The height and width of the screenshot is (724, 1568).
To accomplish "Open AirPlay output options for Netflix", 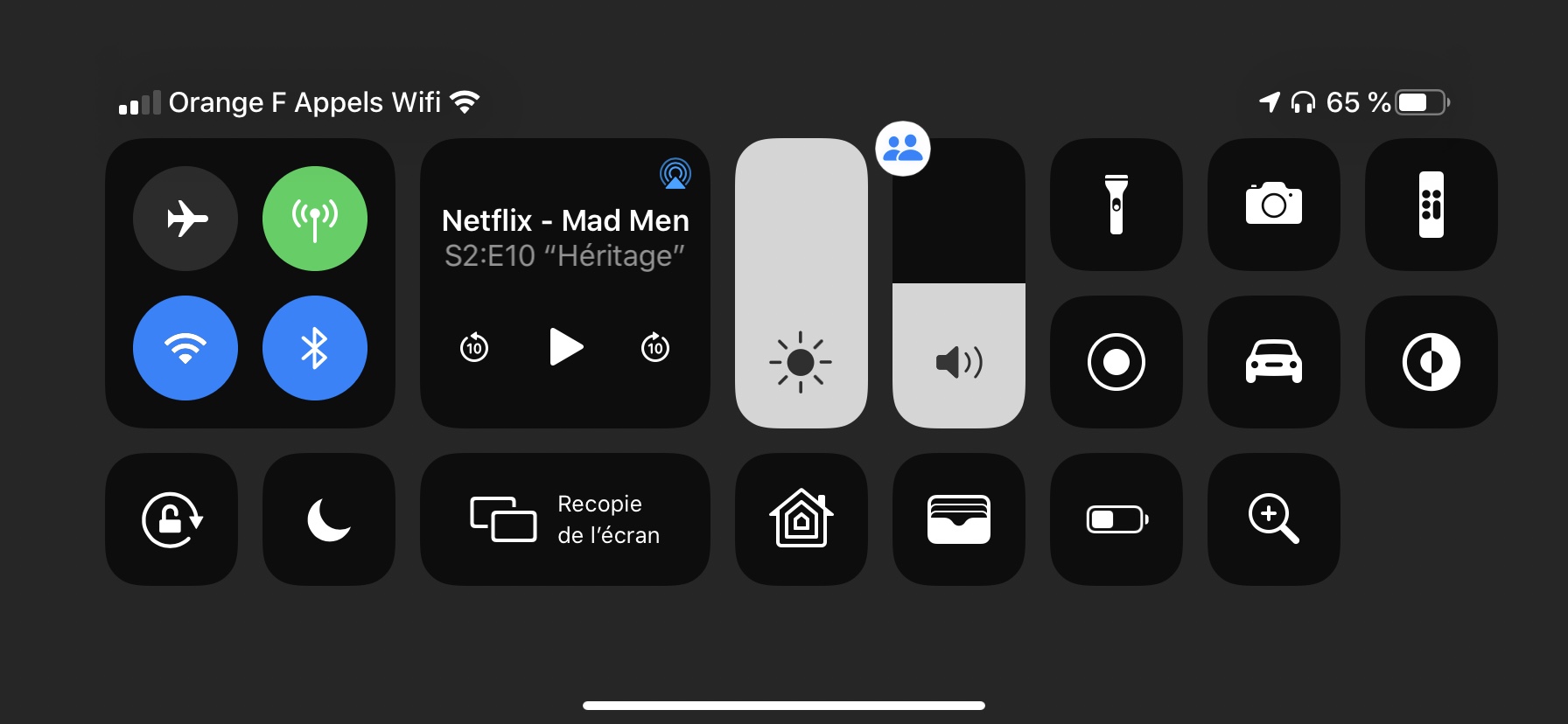I will (675, 173).
